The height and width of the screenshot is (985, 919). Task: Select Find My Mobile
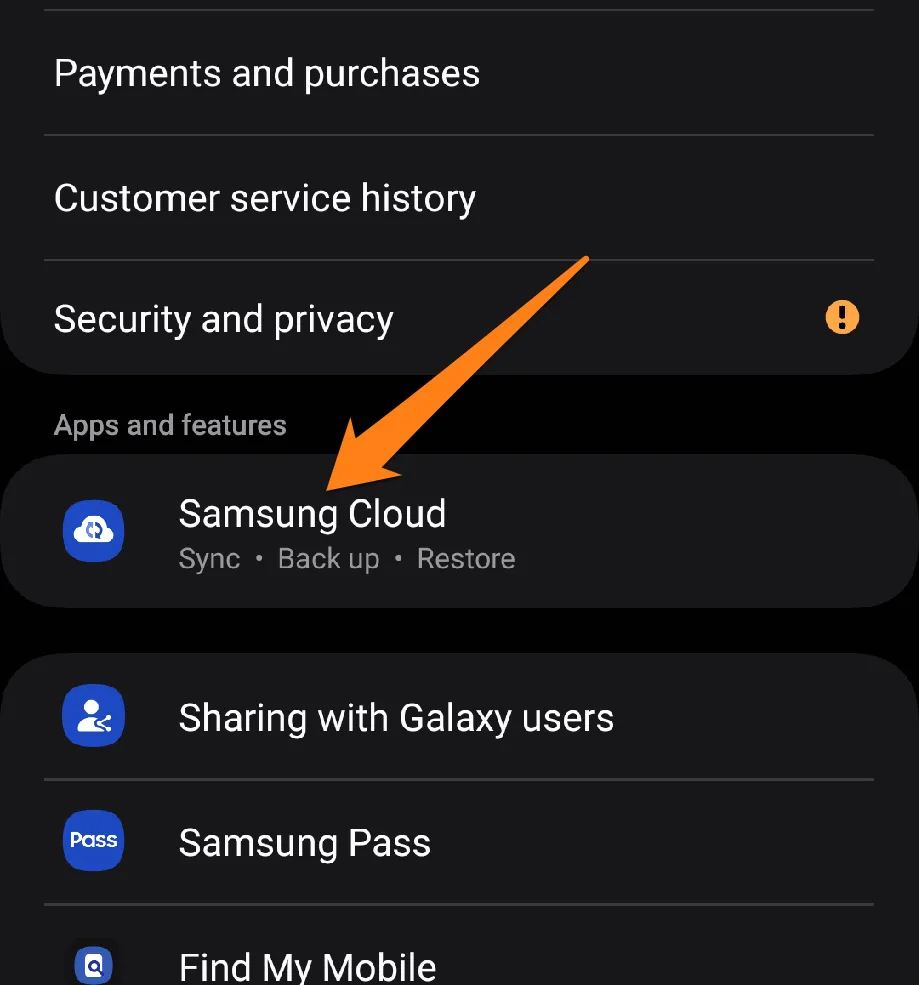pos(307,966)
